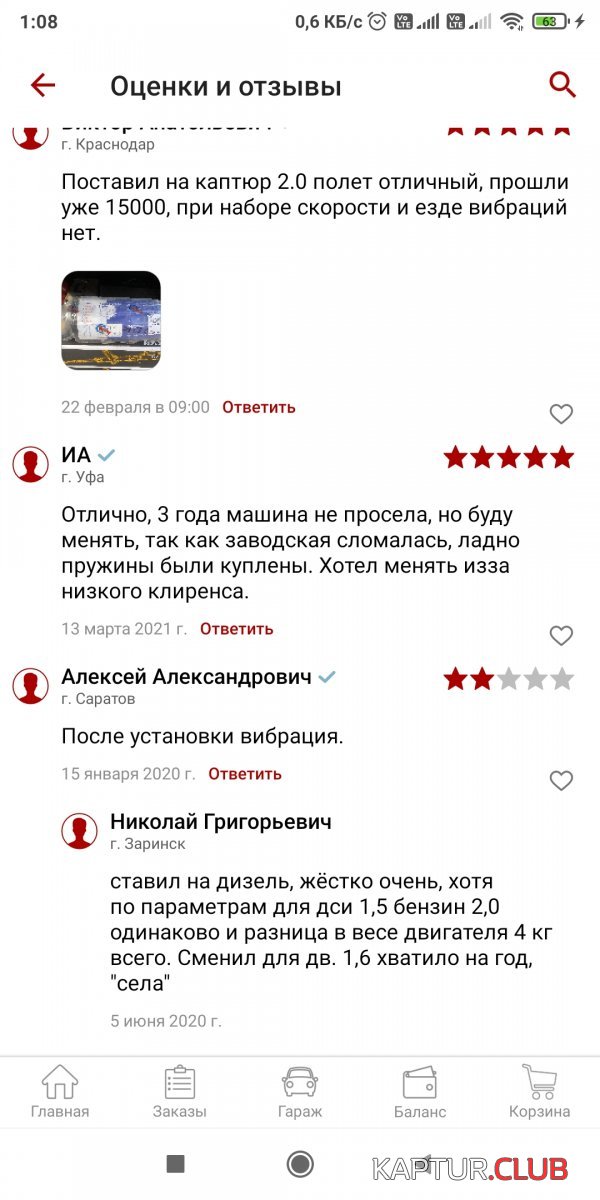The image size is (600, 1200).
Task: Go back using the red arrow
Action: point(43,85)
